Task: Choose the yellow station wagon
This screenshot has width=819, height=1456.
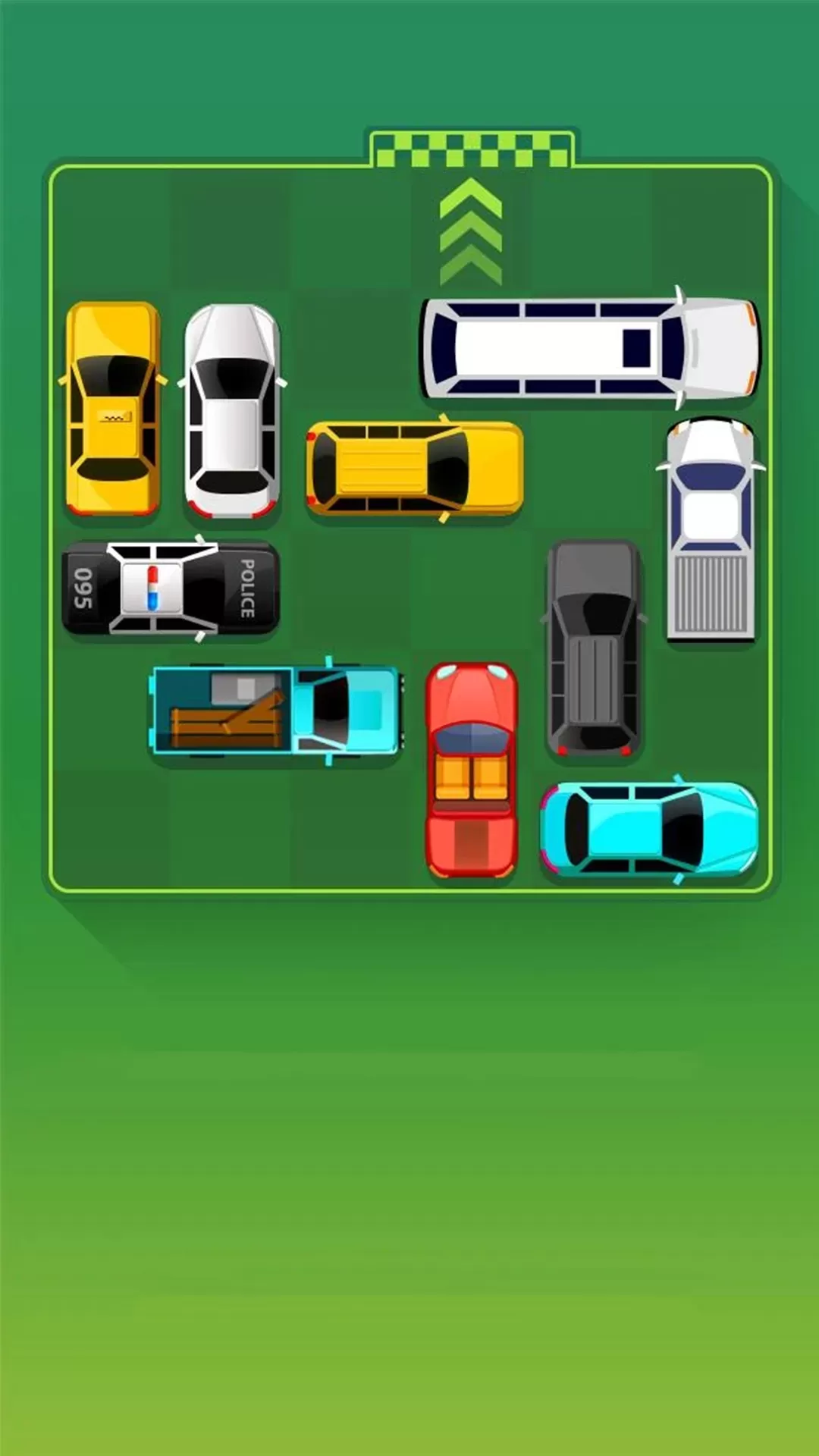Action: click(x=414, y=469)
